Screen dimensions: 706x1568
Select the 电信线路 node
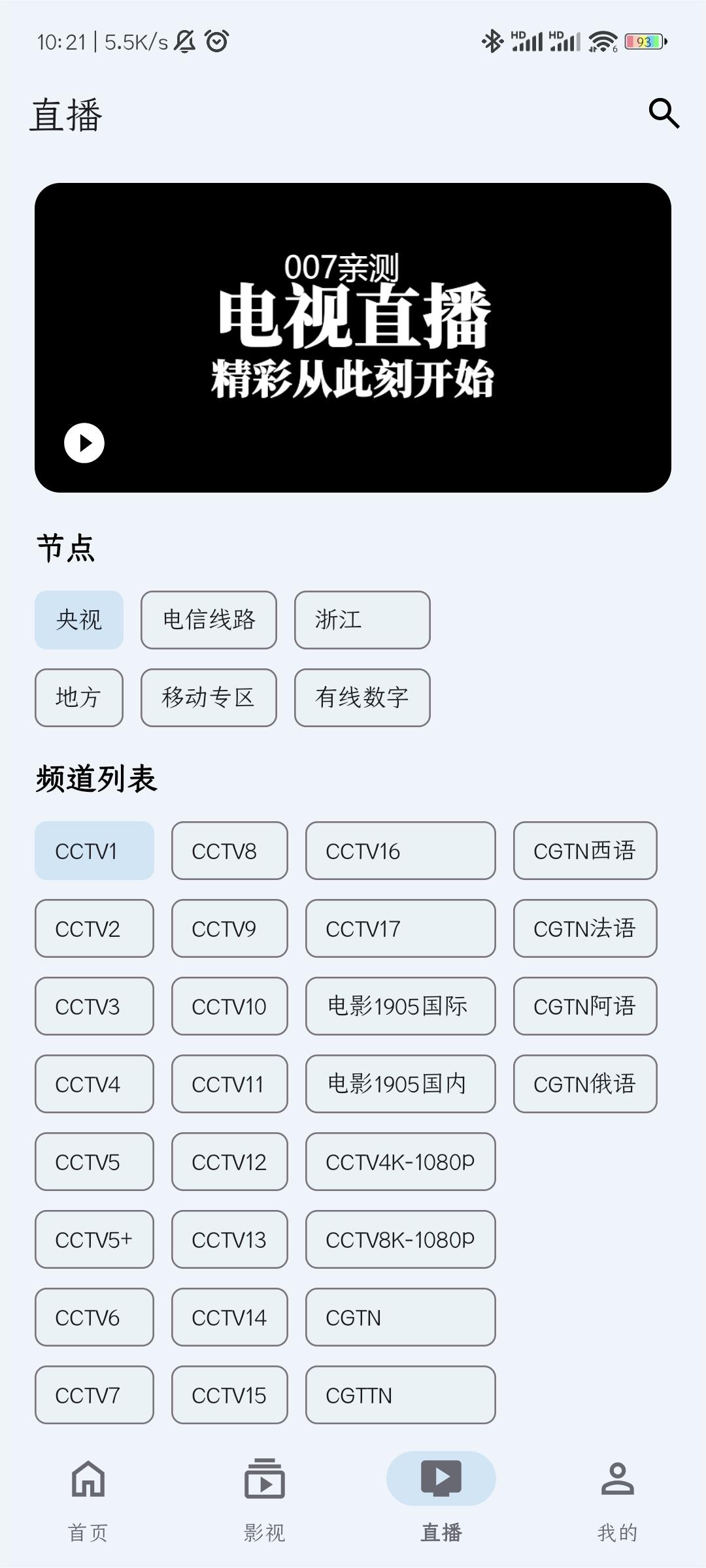click(x=209, y=620)
